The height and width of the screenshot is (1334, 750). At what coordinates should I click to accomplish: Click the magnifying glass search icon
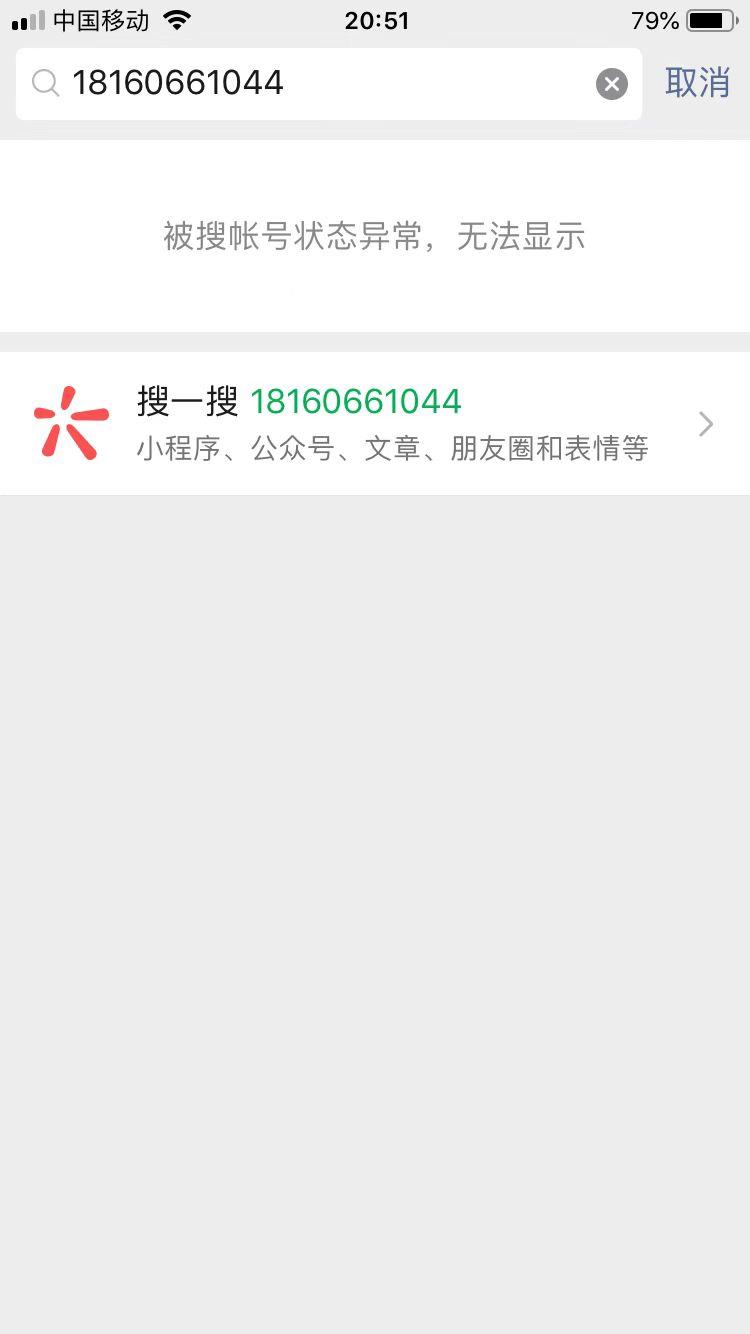45,83
